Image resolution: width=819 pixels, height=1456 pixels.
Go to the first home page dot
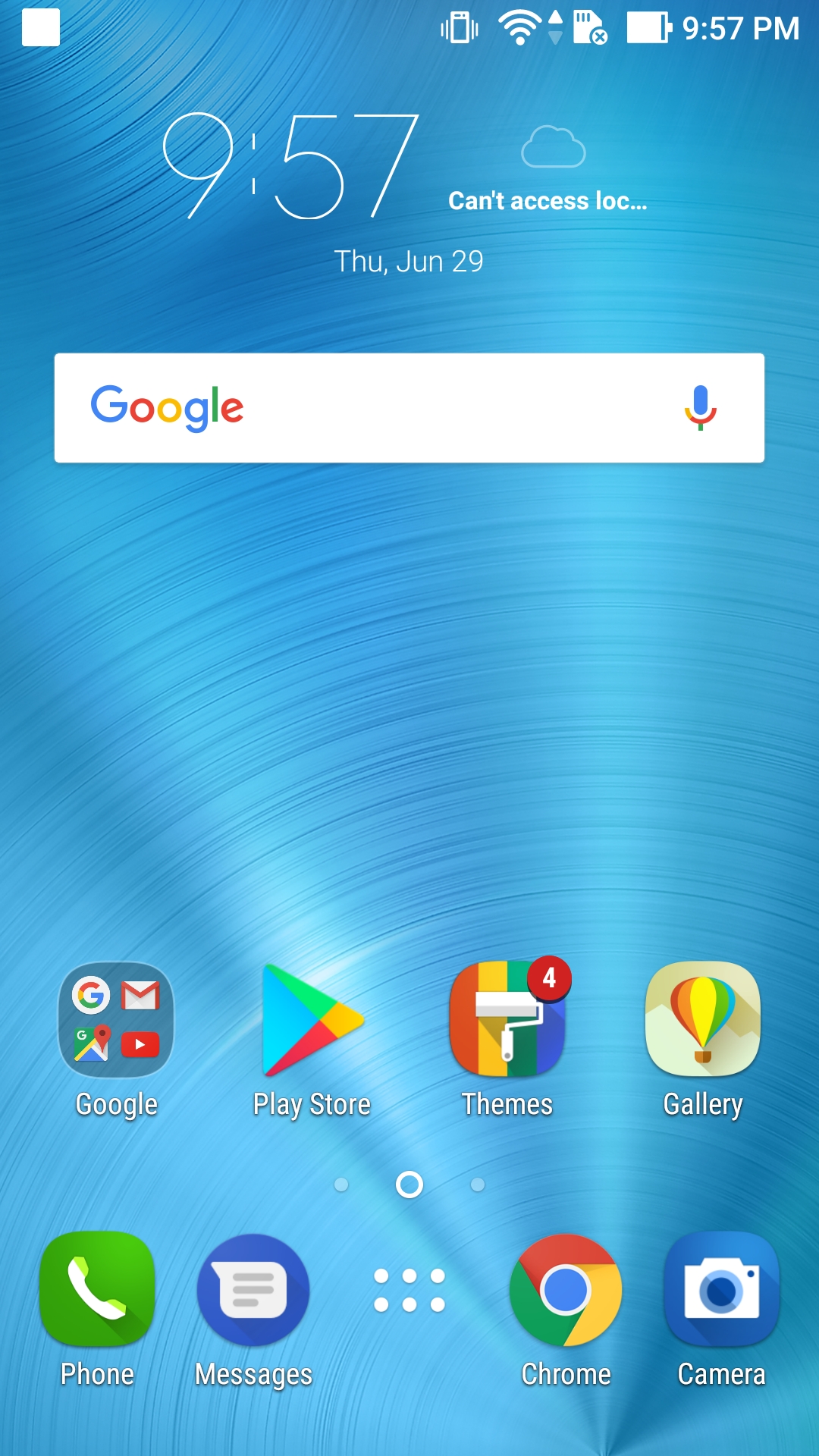pos(341,1185)
